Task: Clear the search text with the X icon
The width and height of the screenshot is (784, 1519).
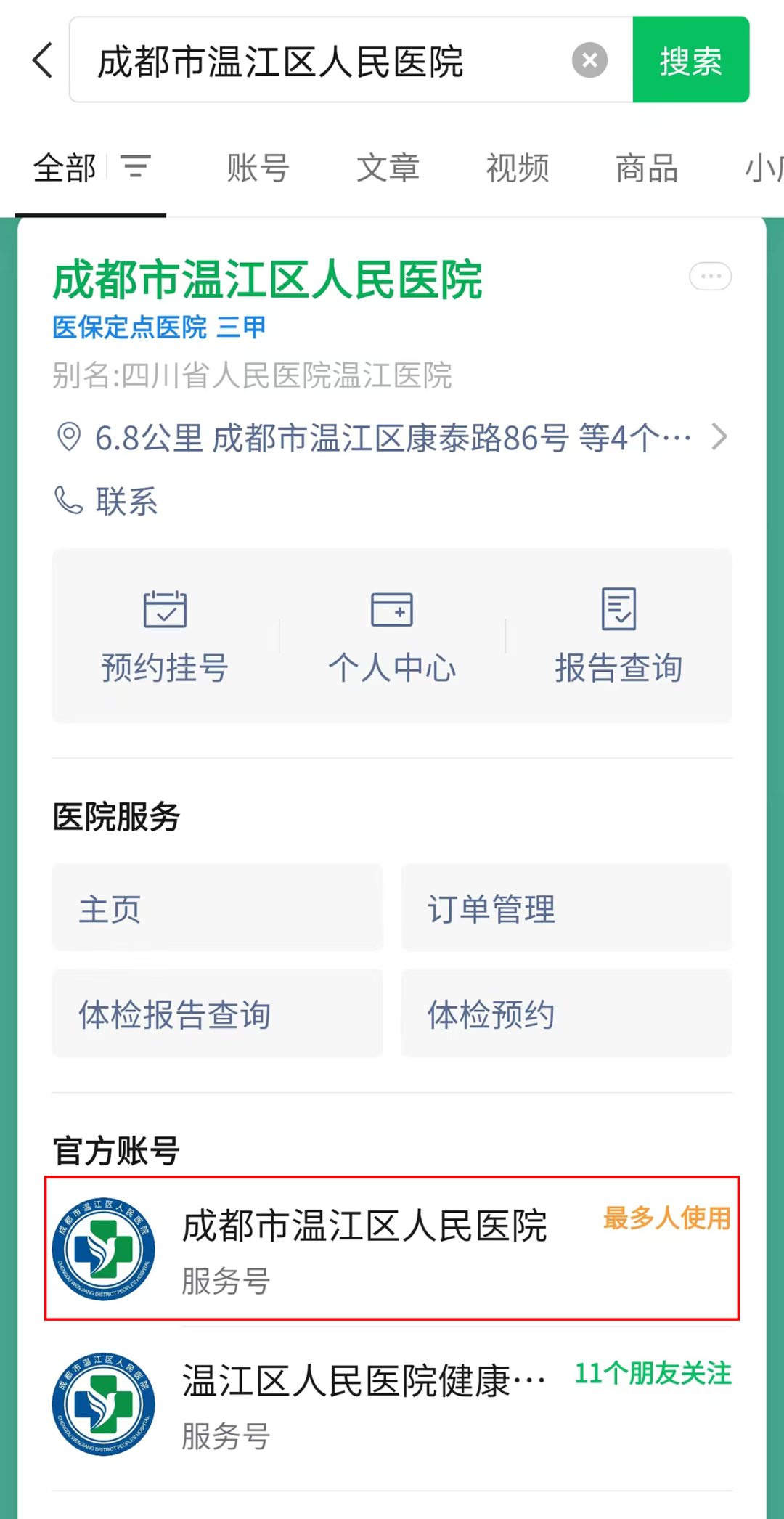Action: (589, 60)
